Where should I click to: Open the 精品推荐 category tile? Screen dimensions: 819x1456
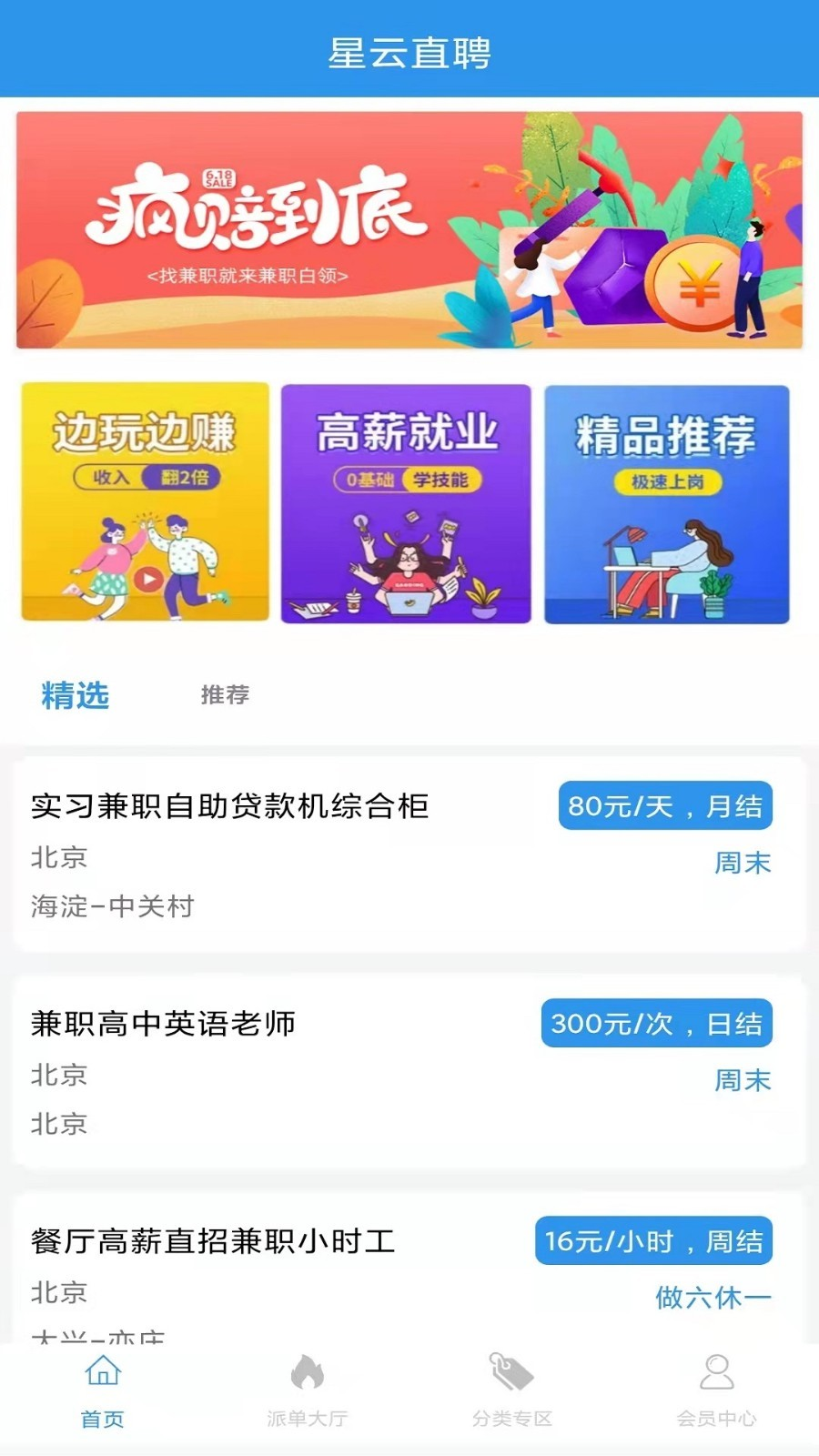(x=666, y=503)
